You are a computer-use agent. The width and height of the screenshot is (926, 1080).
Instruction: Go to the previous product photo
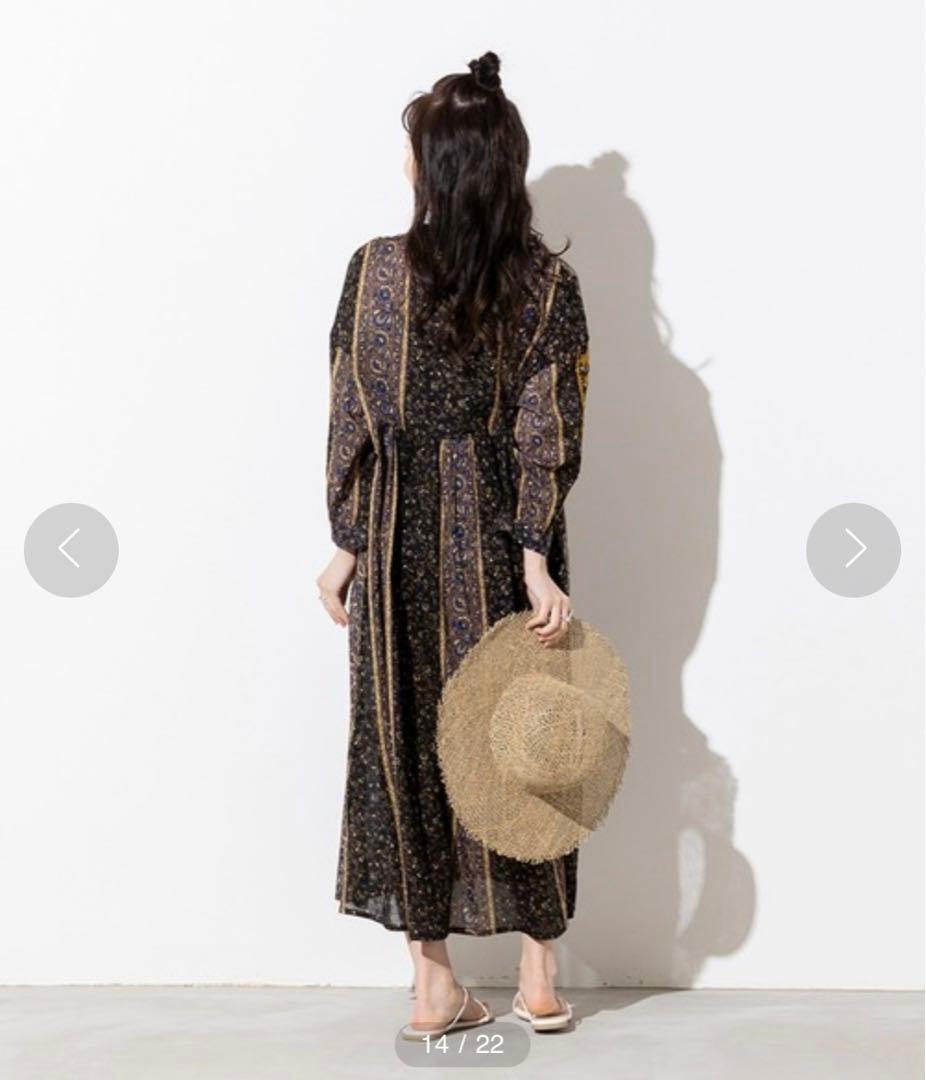(x=71, y=550)
